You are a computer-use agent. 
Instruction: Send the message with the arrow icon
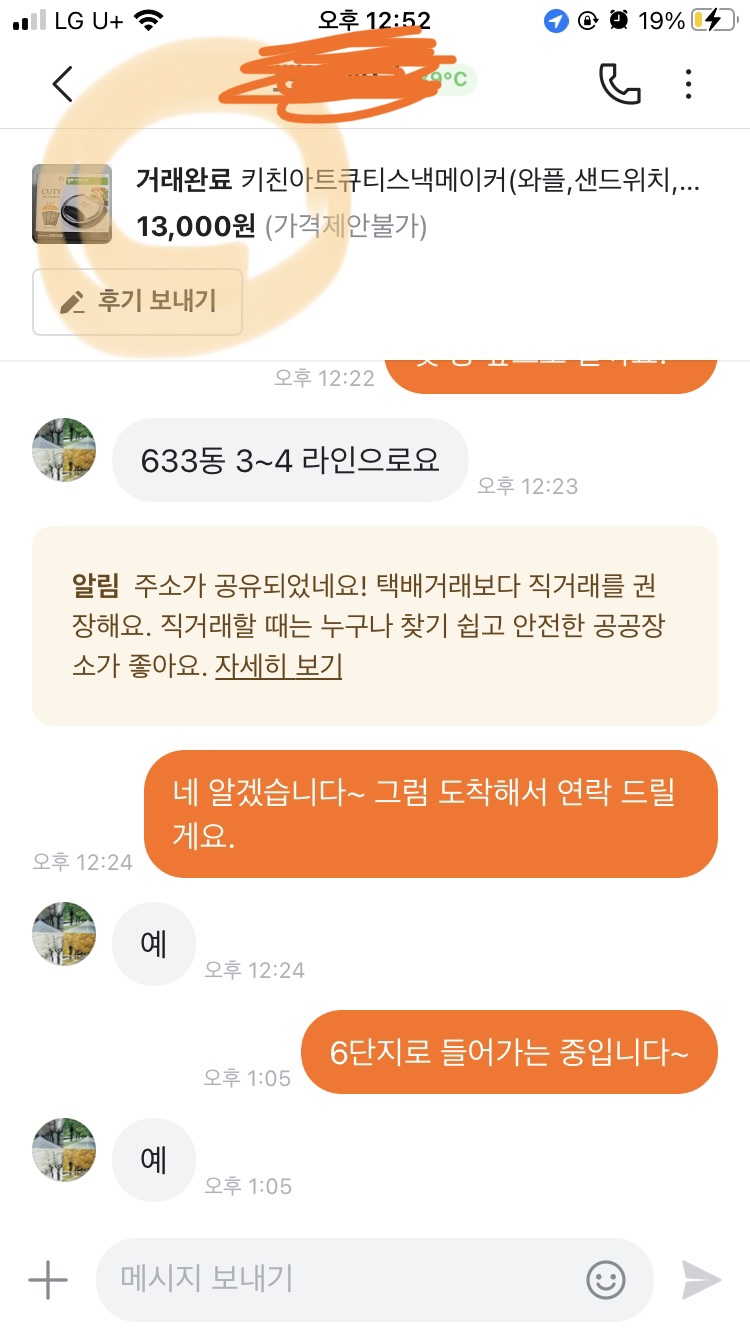[701, 1279]
